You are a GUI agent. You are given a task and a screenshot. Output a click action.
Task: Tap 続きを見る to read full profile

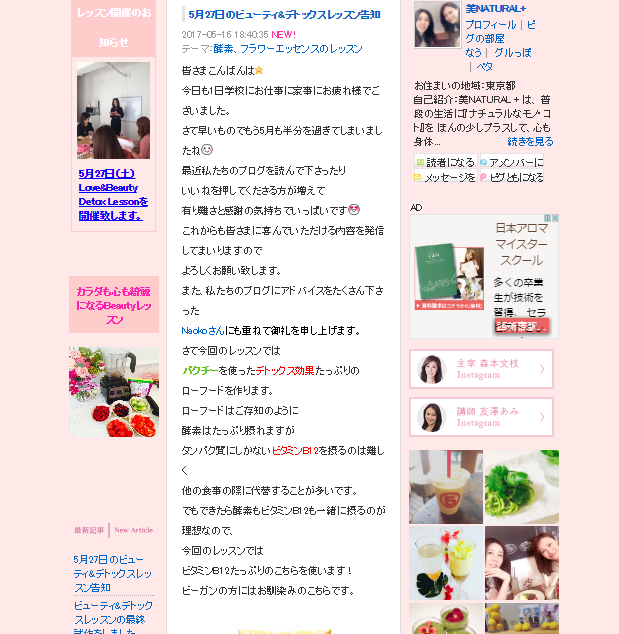click(x=530, y=142)
